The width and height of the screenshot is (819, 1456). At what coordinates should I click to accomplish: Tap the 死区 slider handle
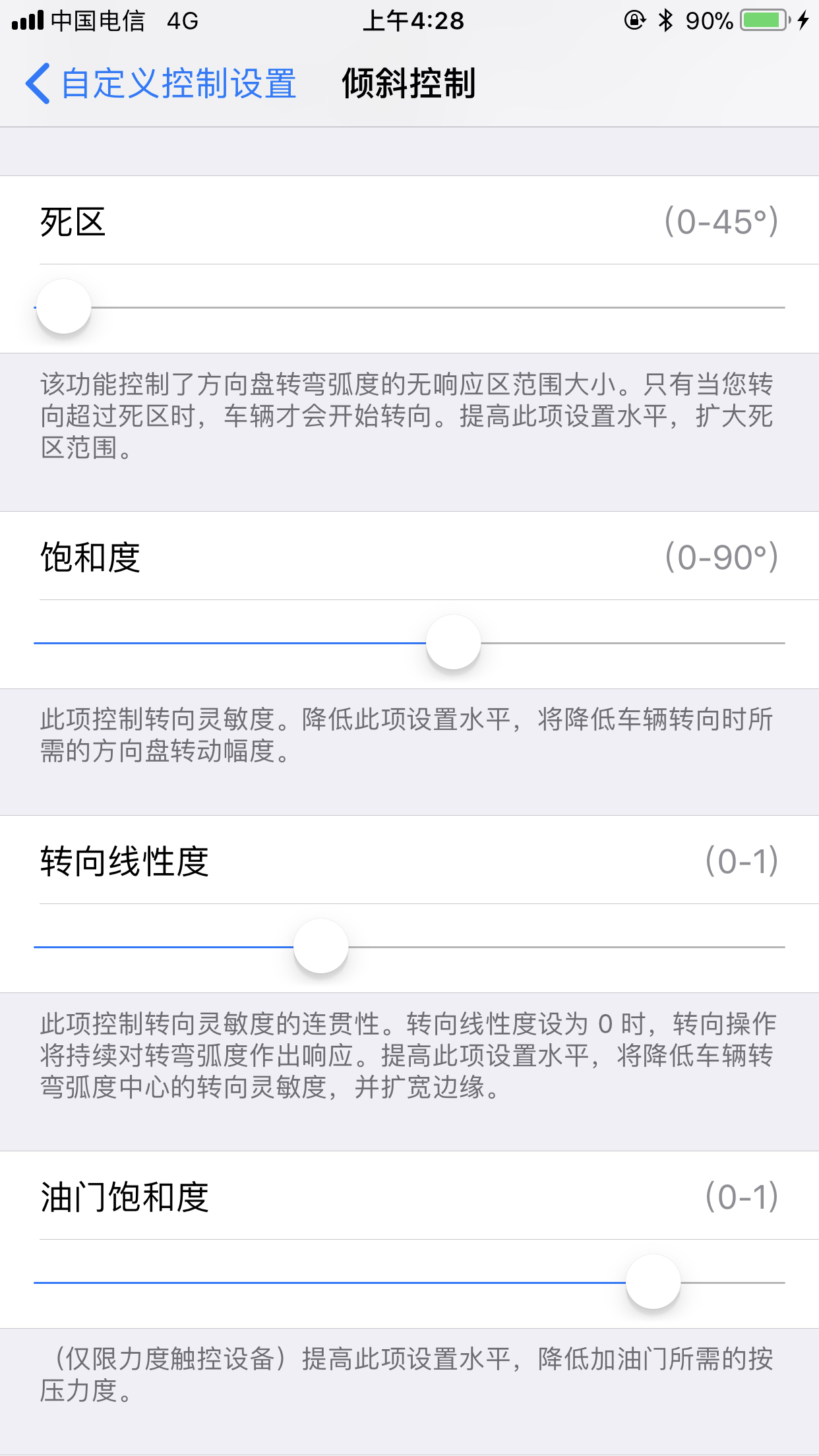pyautogui.click(x=63, y=307)
